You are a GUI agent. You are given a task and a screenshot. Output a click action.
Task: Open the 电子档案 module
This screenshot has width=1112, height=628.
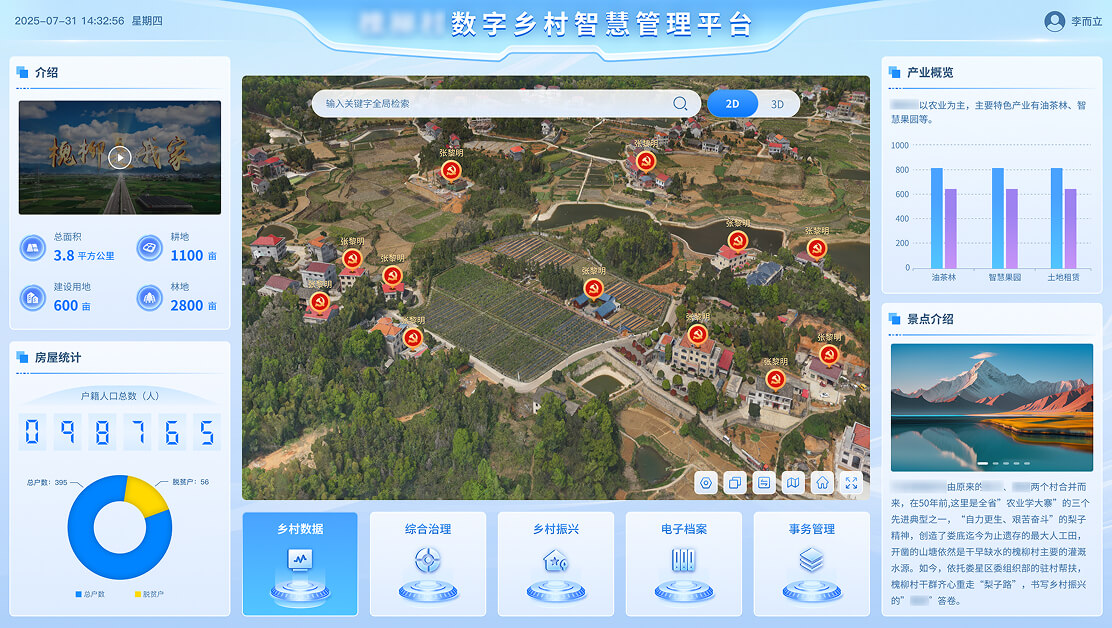click(684, 563)
